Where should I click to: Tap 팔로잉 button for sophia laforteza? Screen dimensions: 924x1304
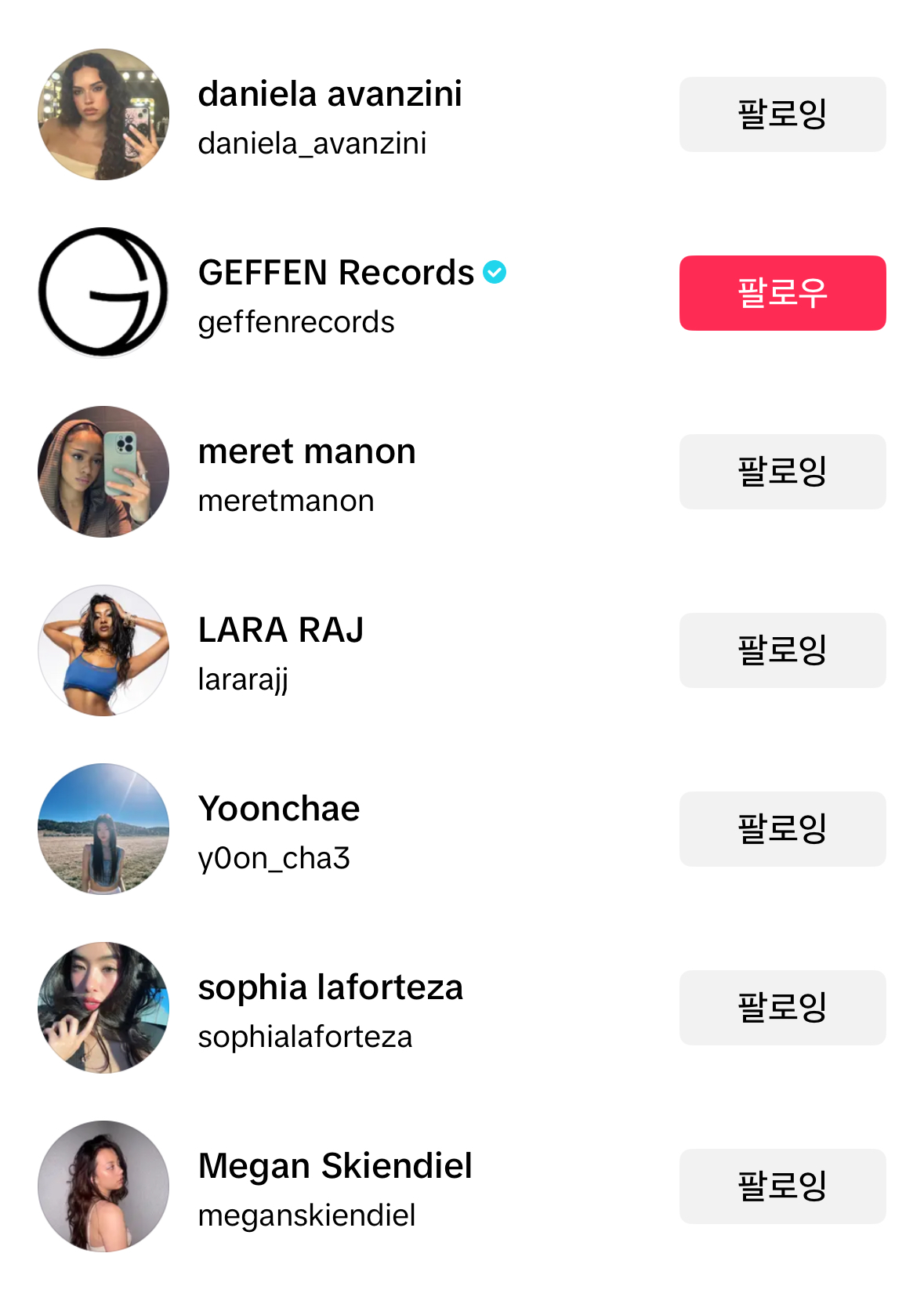point(782,1008)
